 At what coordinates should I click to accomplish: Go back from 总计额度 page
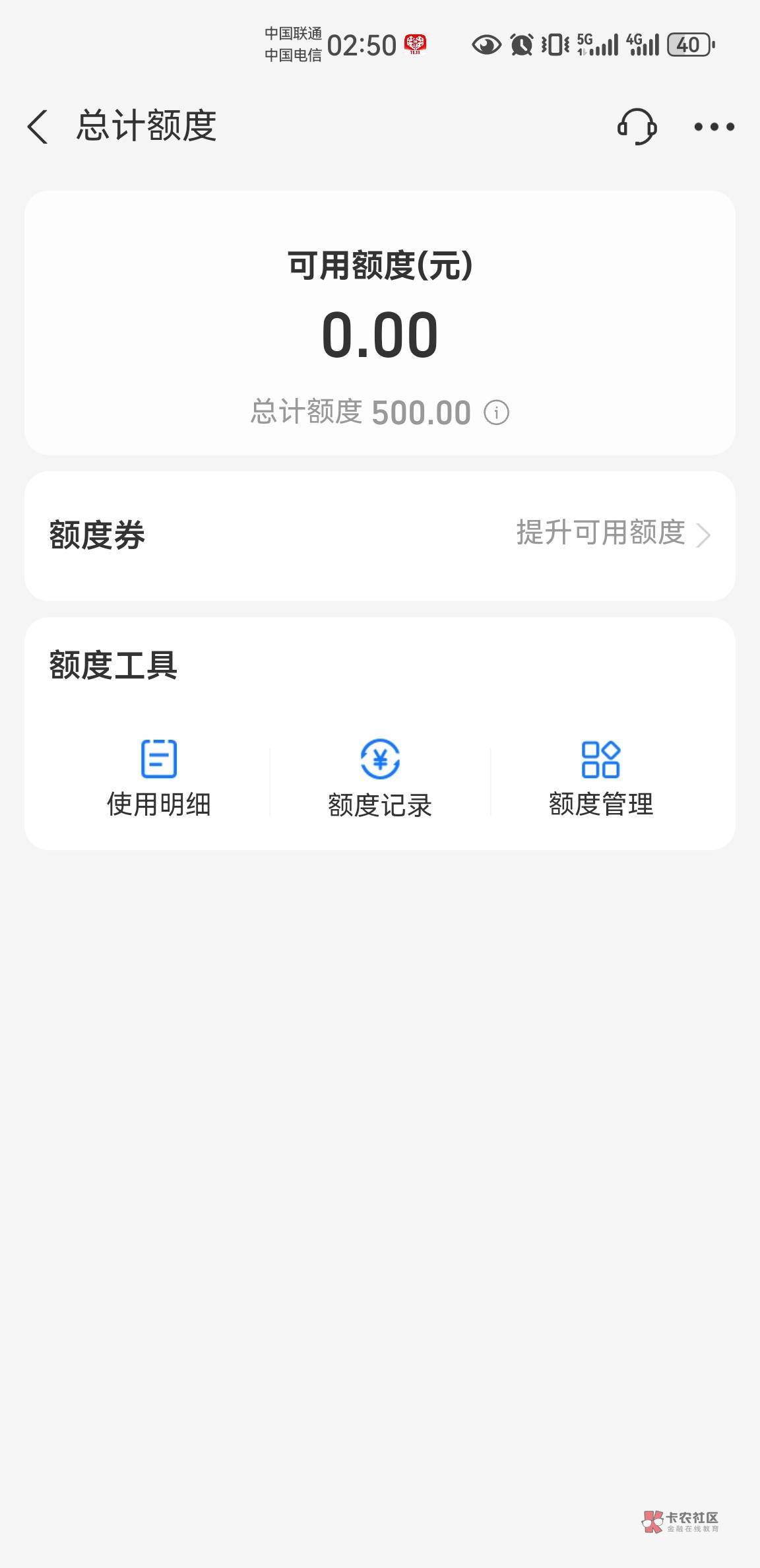[38, 126]
